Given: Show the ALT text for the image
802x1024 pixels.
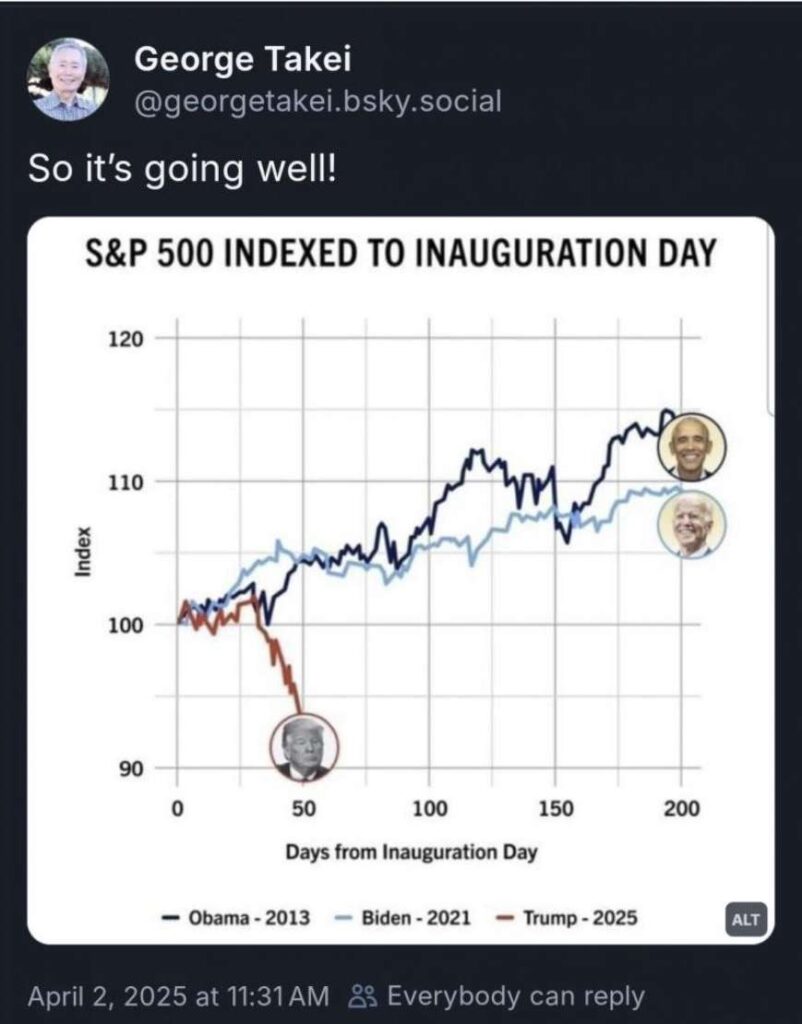Looking at the screenshot, I should (x=745, y=919).
